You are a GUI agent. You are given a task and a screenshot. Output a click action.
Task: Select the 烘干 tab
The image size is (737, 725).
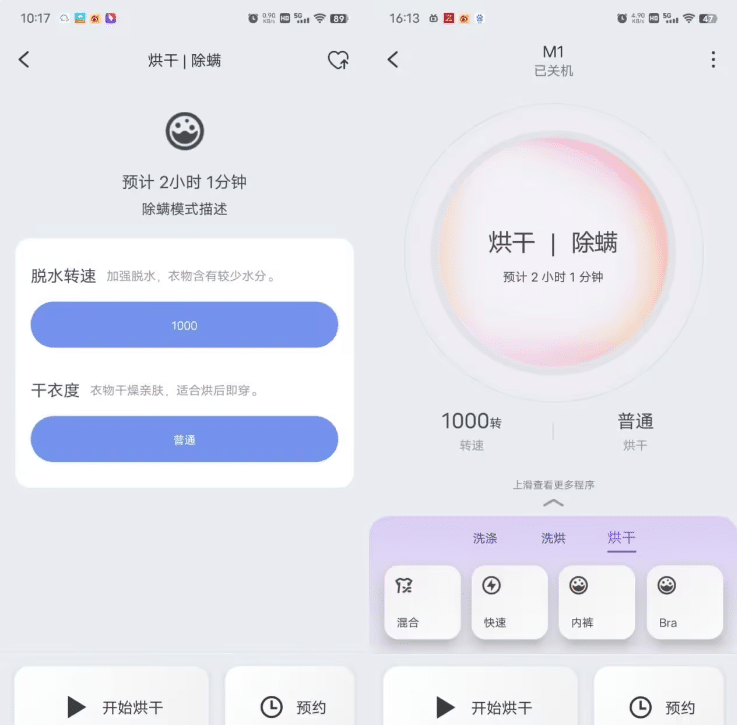click(x=621, y=538)
